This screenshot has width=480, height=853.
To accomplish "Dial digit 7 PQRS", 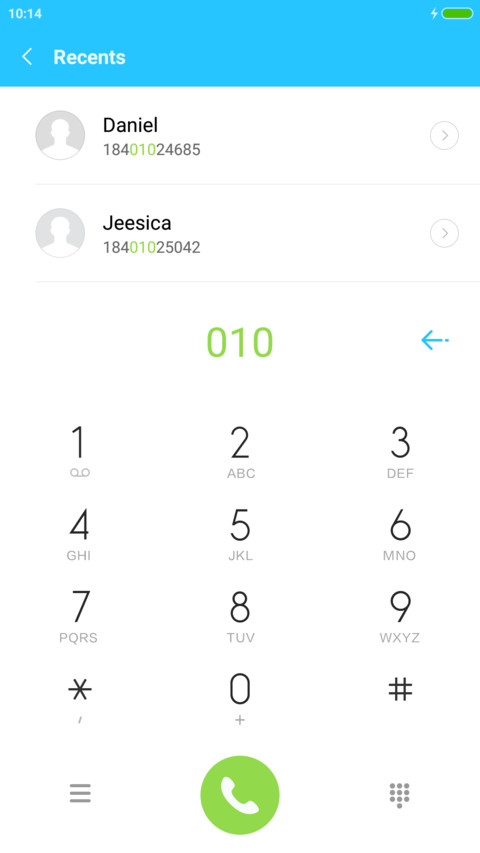I will tap(79, 616).
